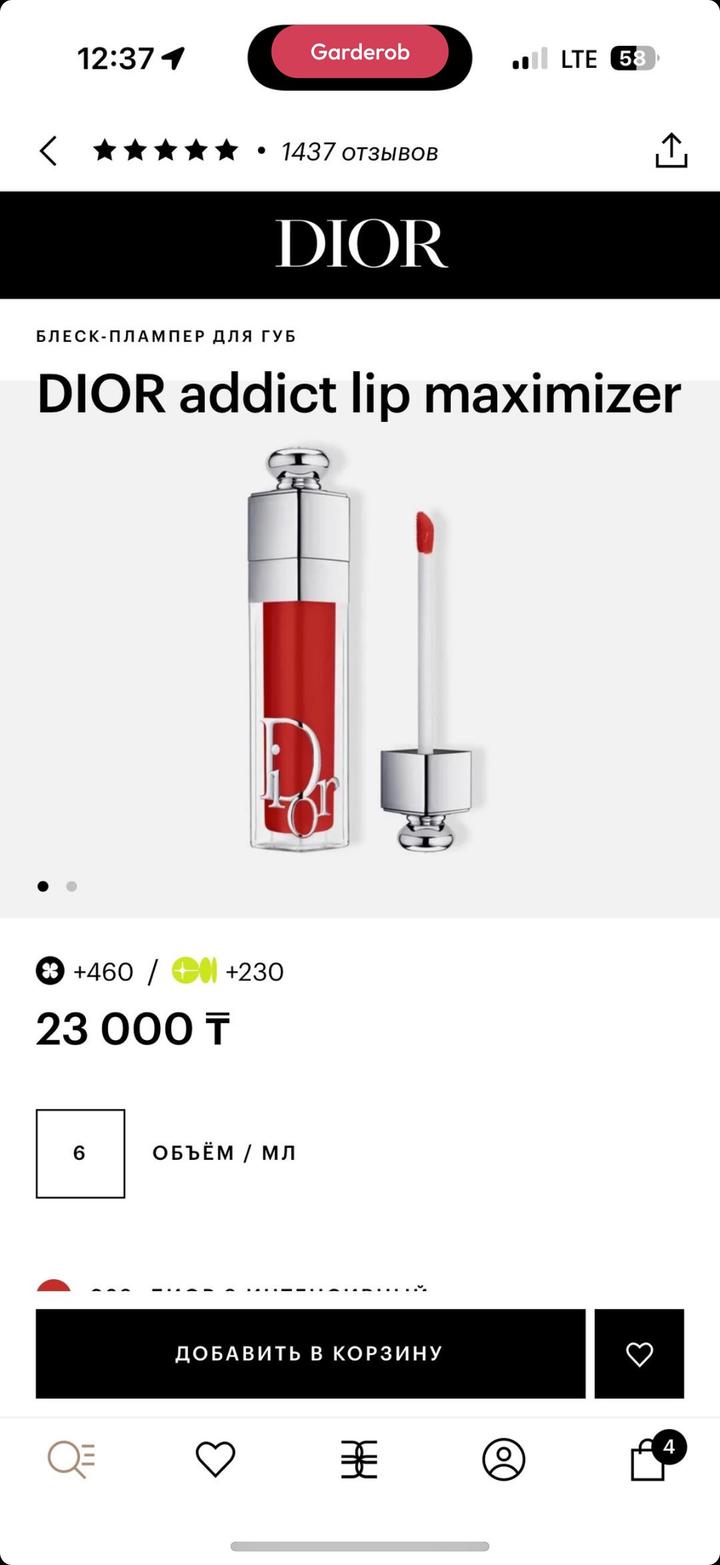This screenshot has width=720, height=1565.
Task: Tap Добавить в корзину button
Action: tap(310, 1353)
